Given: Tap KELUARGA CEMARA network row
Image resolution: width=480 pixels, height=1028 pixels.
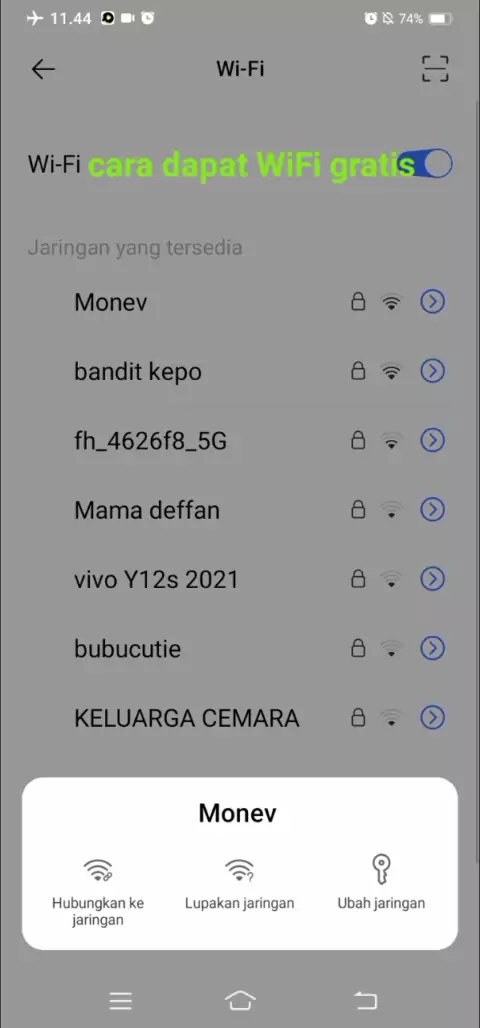Looking at the screenshot, I should [239, 718].
